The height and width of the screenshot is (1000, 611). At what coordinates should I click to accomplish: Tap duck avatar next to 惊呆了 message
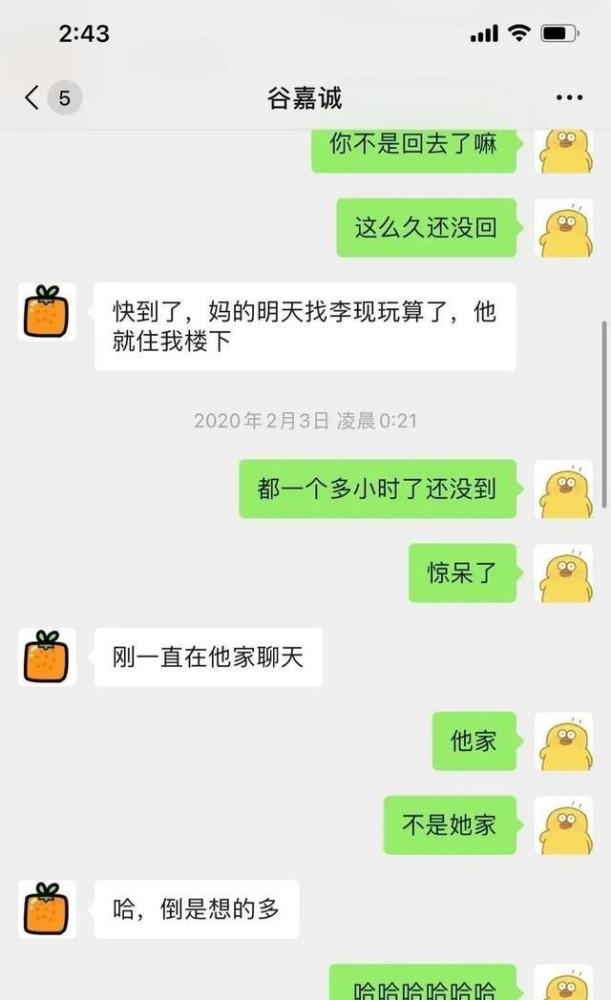(565, 573)
